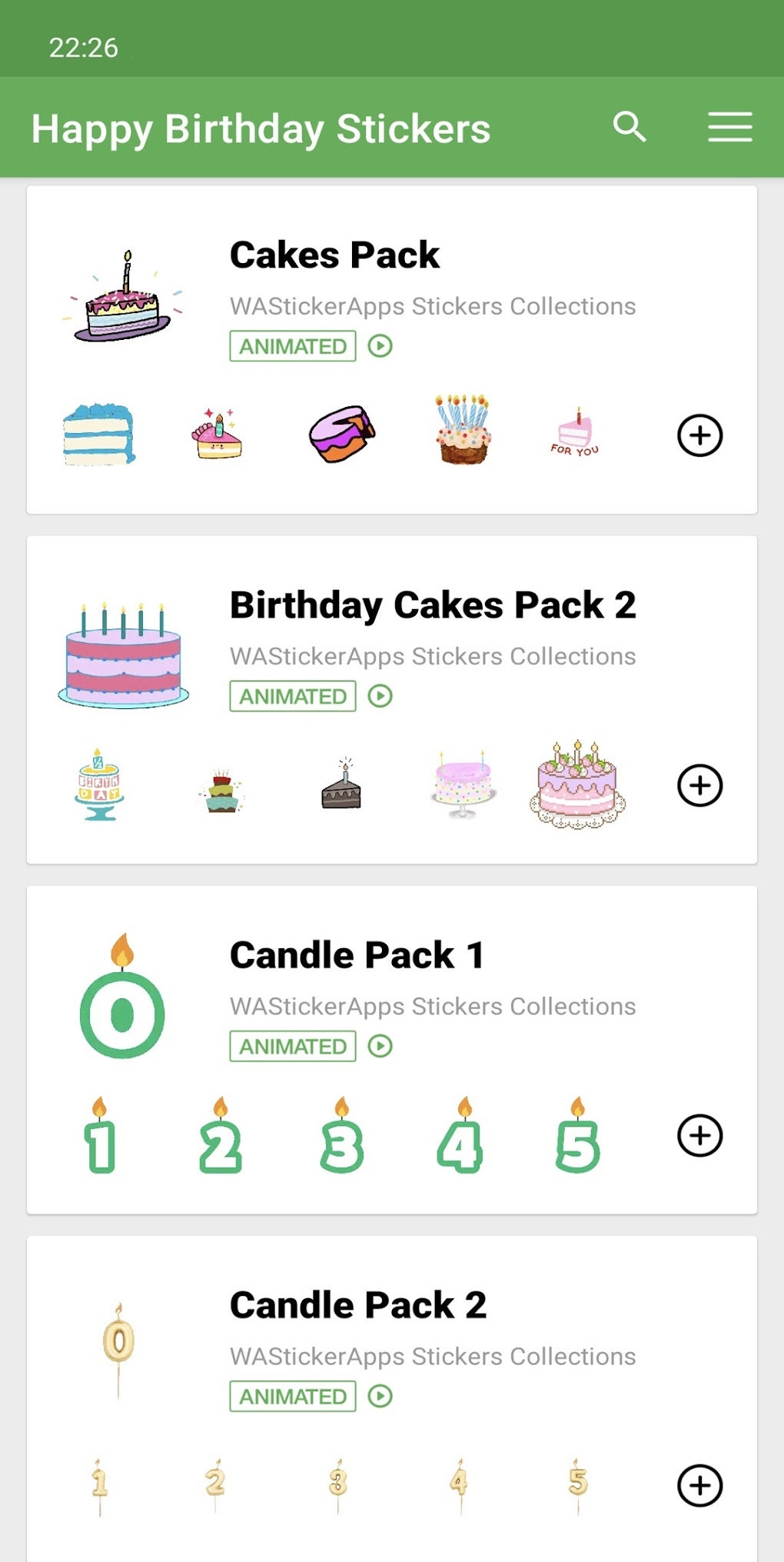Screen dimensions: 784x1562
Task: Open the search icon in the app bar
Action: (x=629, y=127)
